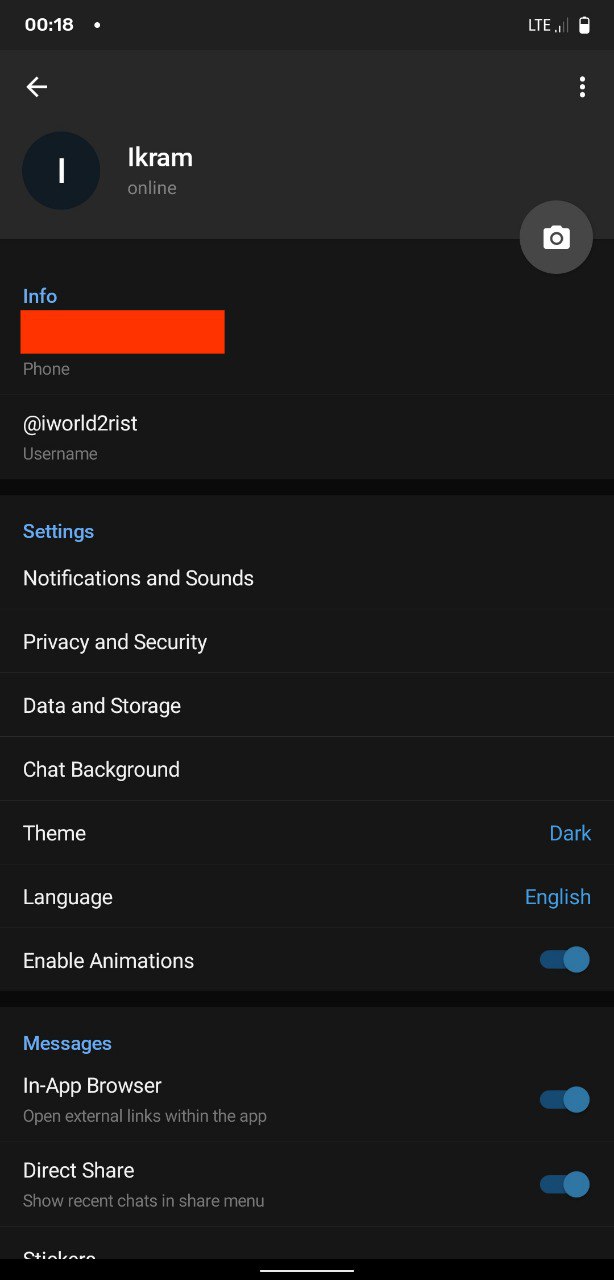Tap the camera button to set photo

tap(556, 237)
